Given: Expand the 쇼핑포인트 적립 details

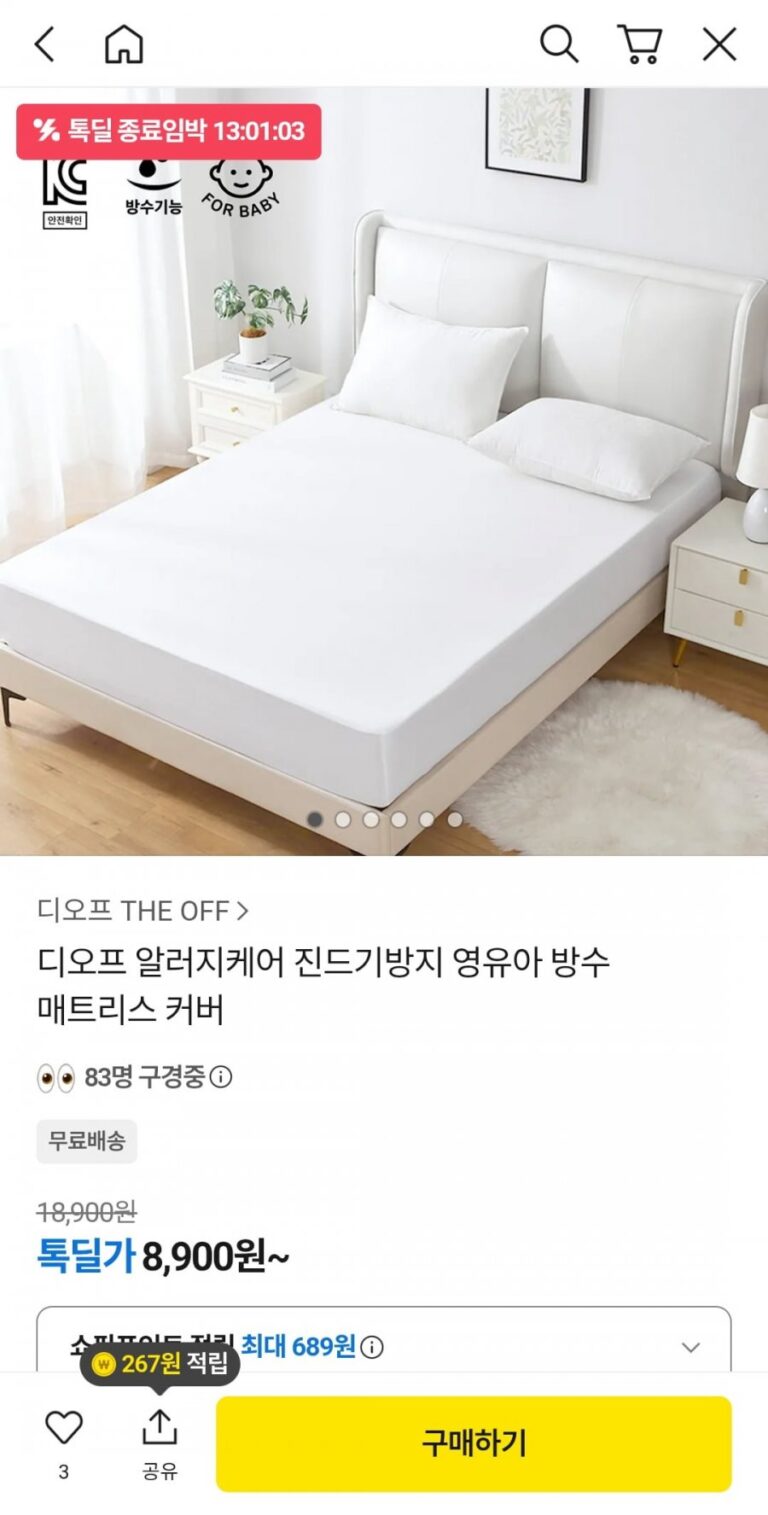Looking at the screenshot, I should (690, 1347).
